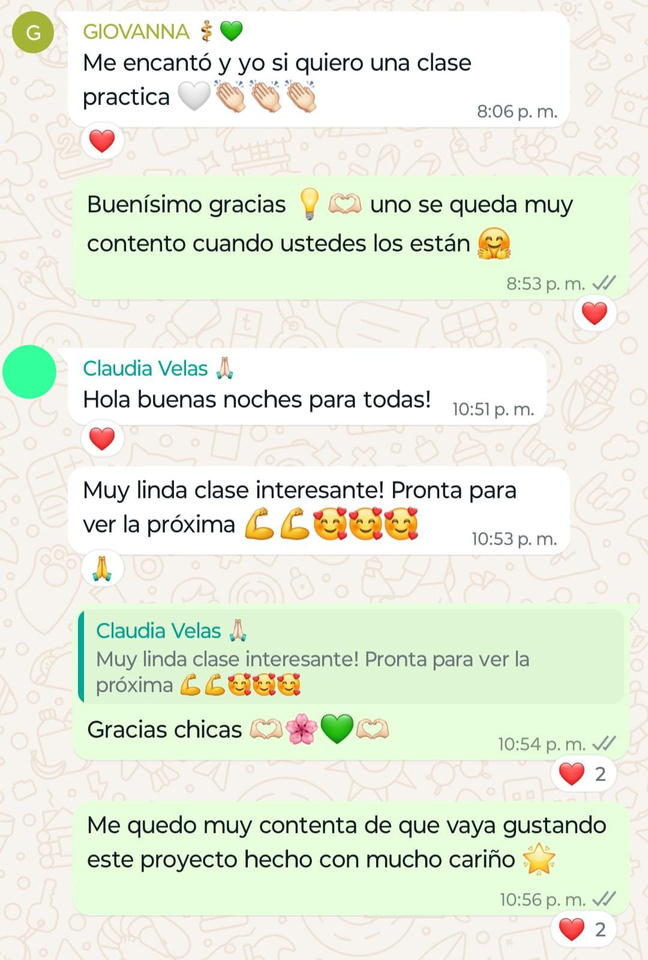View heart reaction on Giovanna's message
The image size is (648, 960).
coord(102,141)
